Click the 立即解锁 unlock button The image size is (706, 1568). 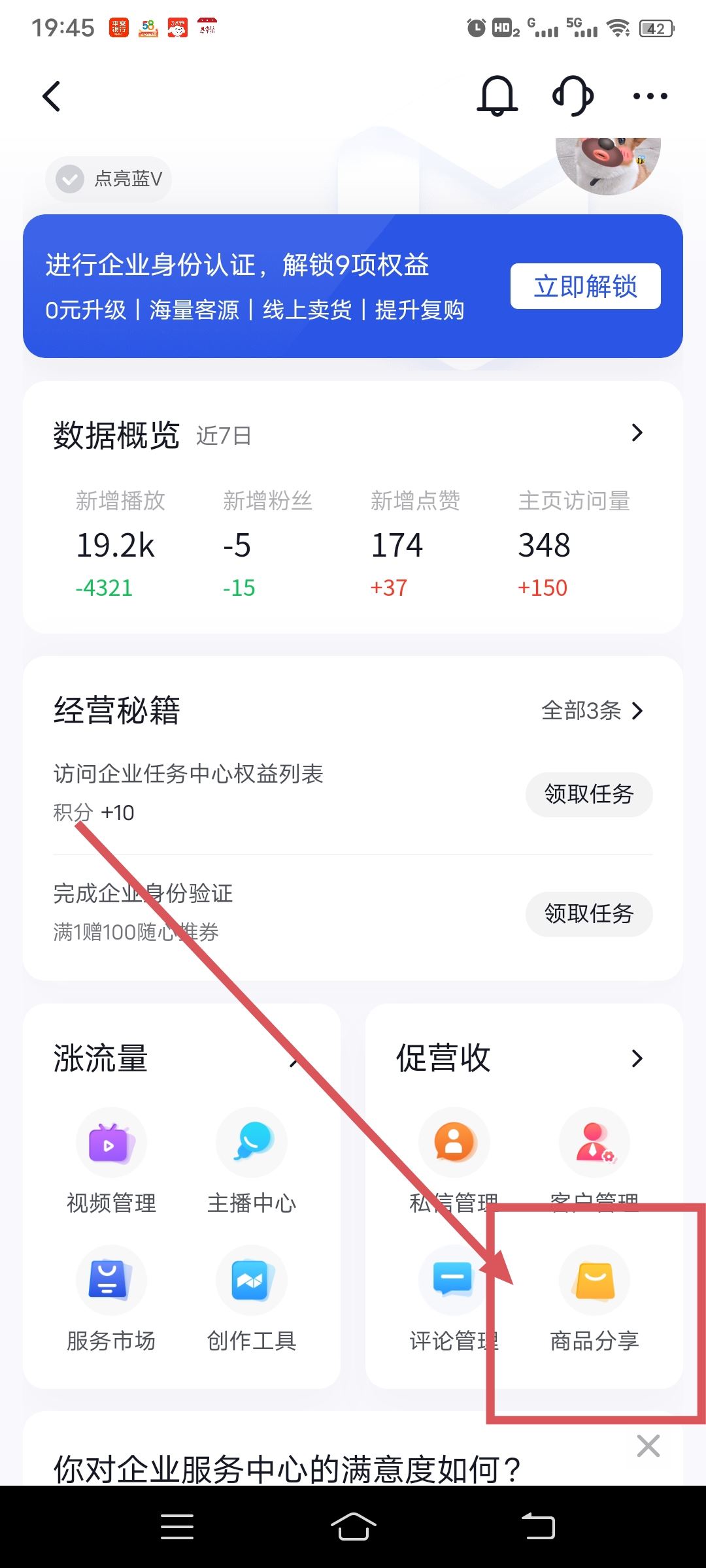(585, 286)
